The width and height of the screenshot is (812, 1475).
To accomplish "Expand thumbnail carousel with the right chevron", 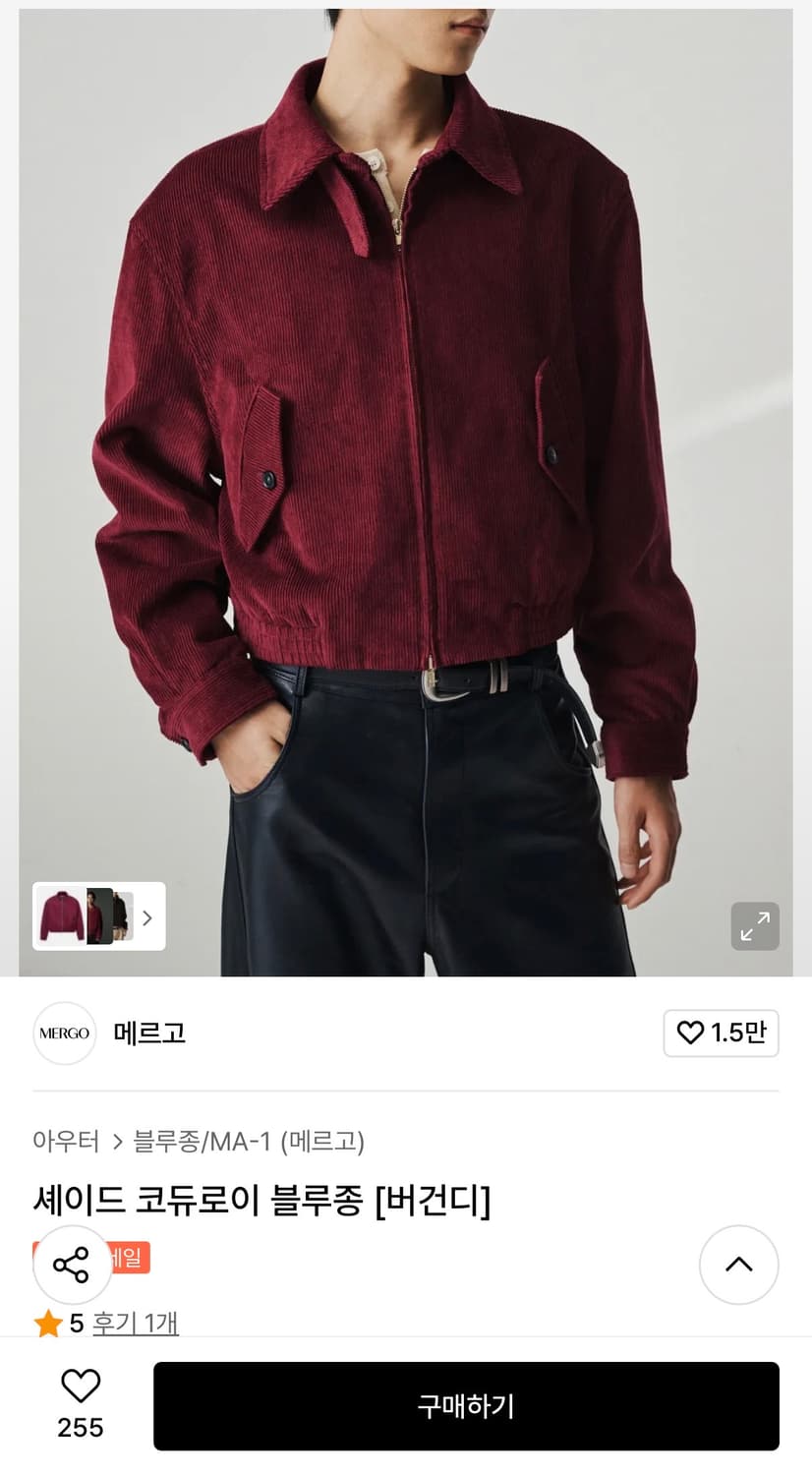I will [x=146, y=916].
